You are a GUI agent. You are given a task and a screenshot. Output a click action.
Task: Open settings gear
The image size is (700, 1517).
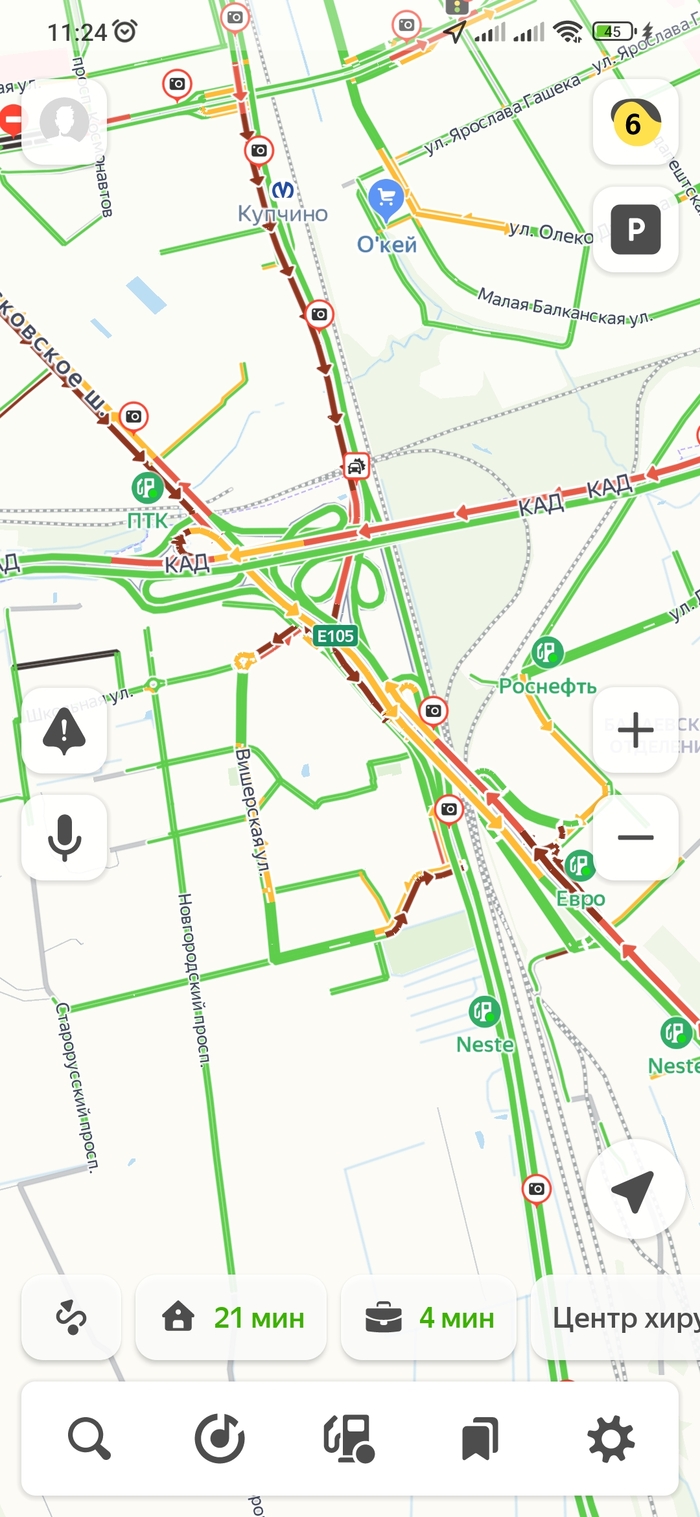[x=610, y=1440]
